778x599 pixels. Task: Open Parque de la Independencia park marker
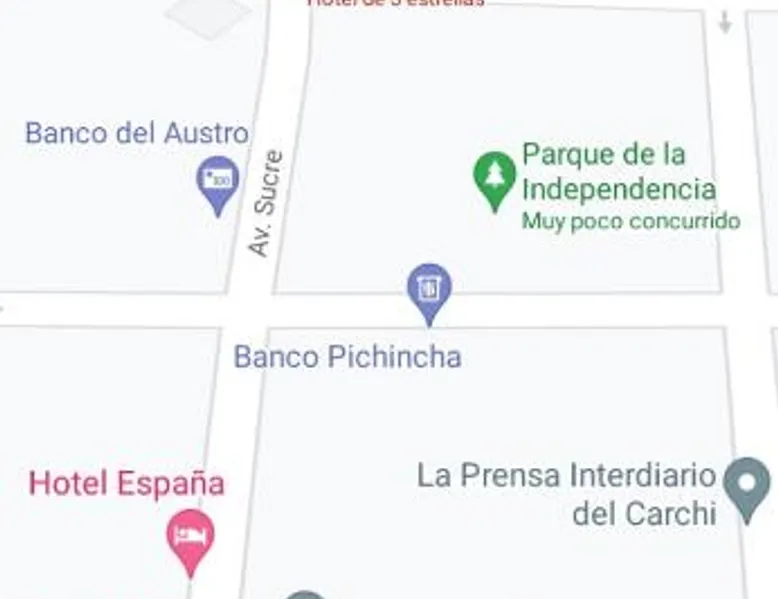(494, 178)
